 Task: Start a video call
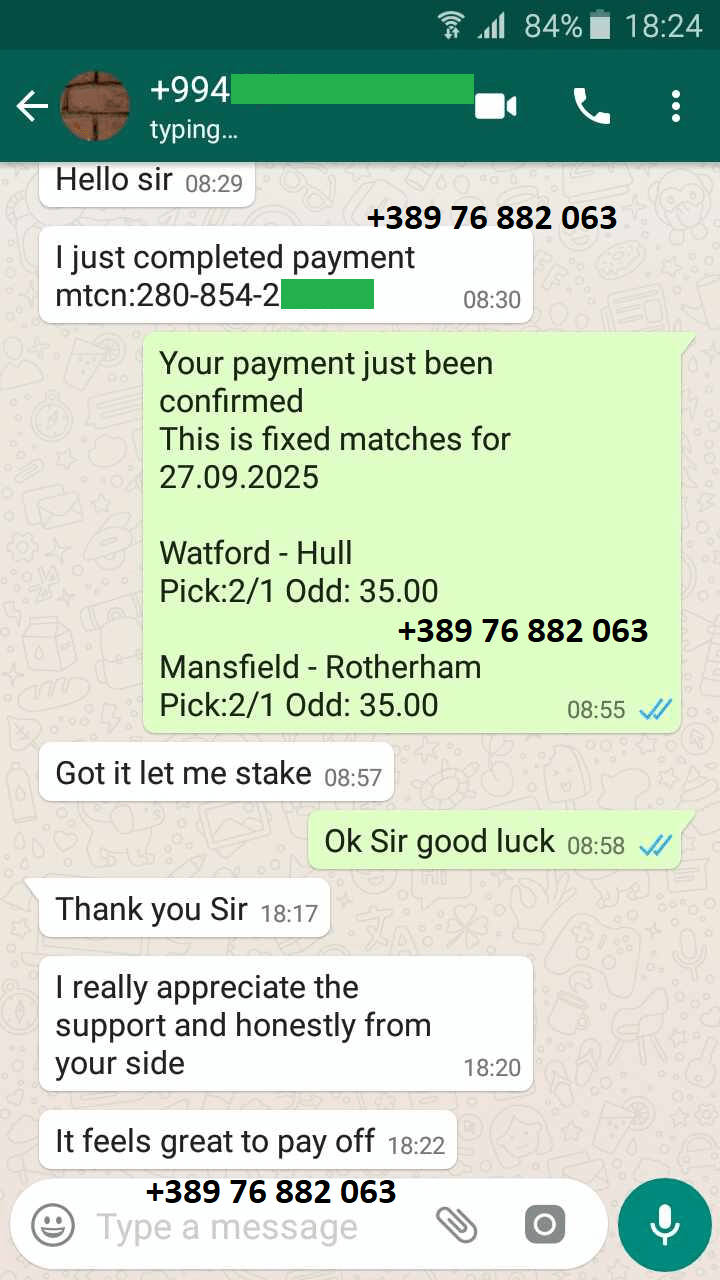click(496, 106)
